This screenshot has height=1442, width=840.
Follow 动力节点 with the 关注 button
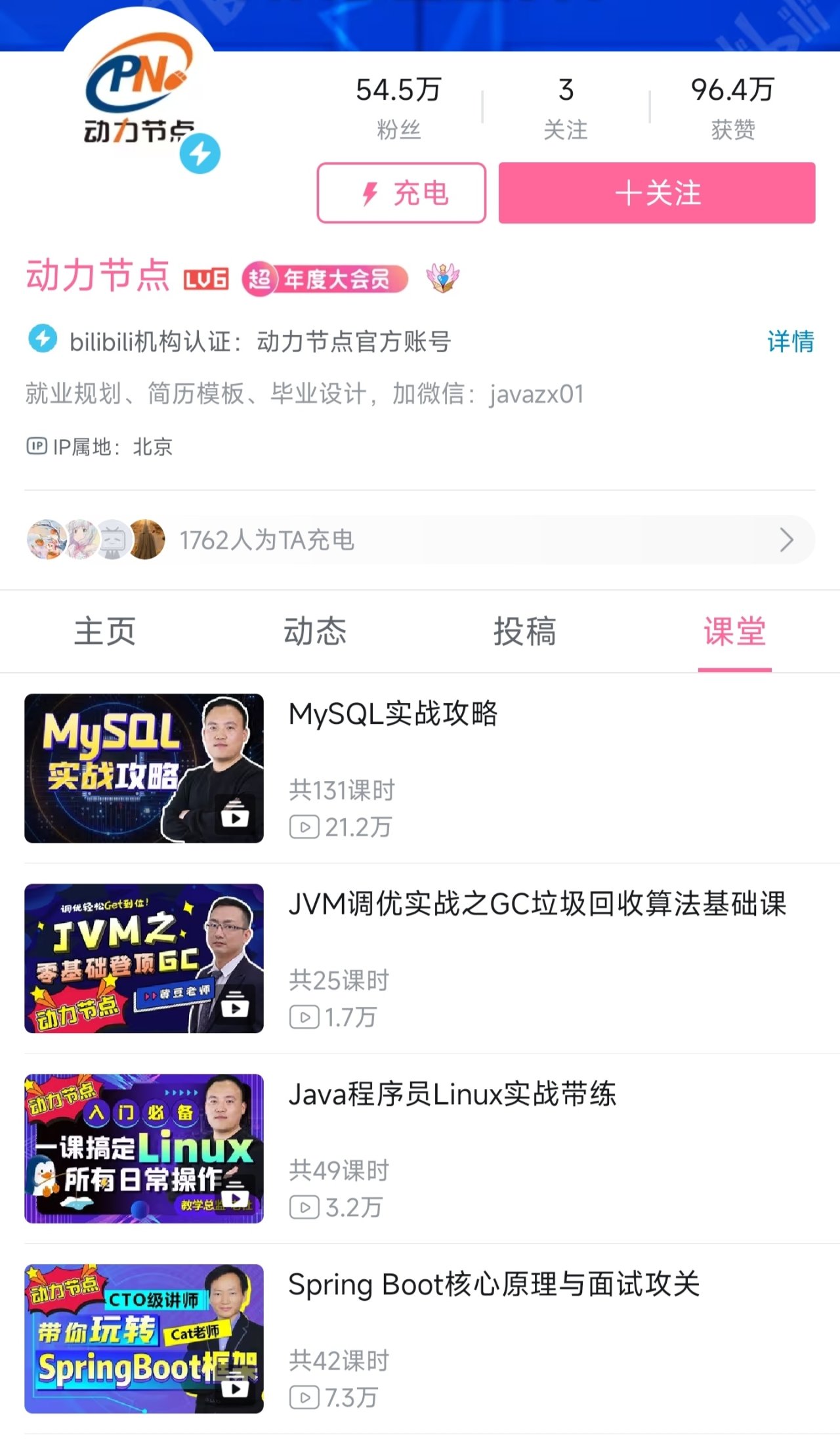coord(656,193)
